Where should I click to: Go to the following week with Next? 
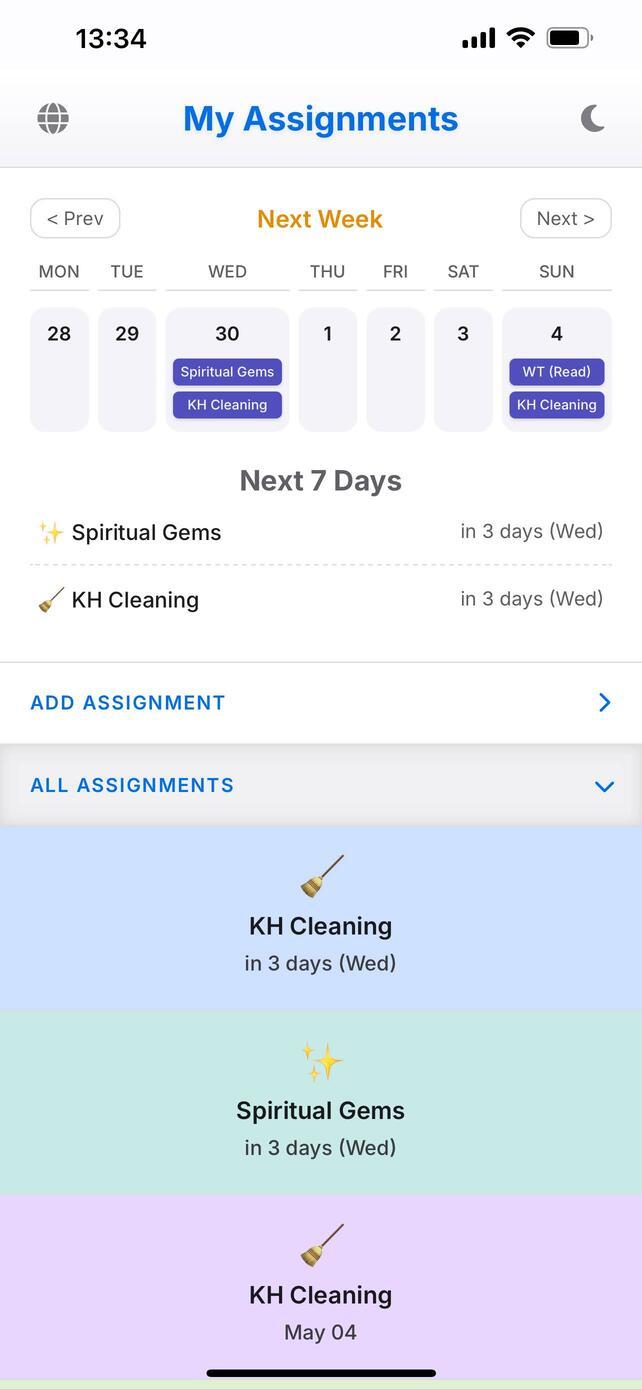coord(565,218)
